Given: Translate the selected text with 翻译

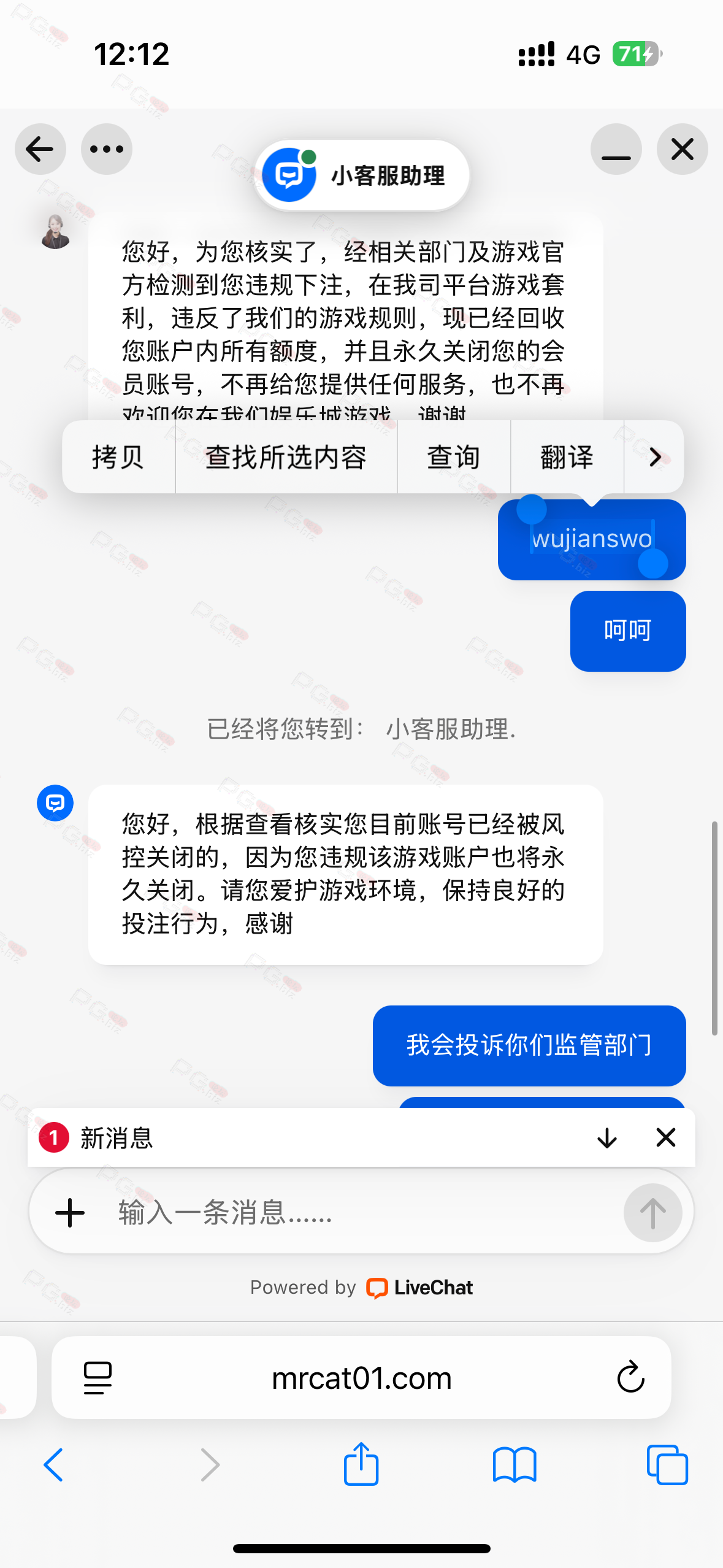Looking at the screenshot, I should [567, 457].
